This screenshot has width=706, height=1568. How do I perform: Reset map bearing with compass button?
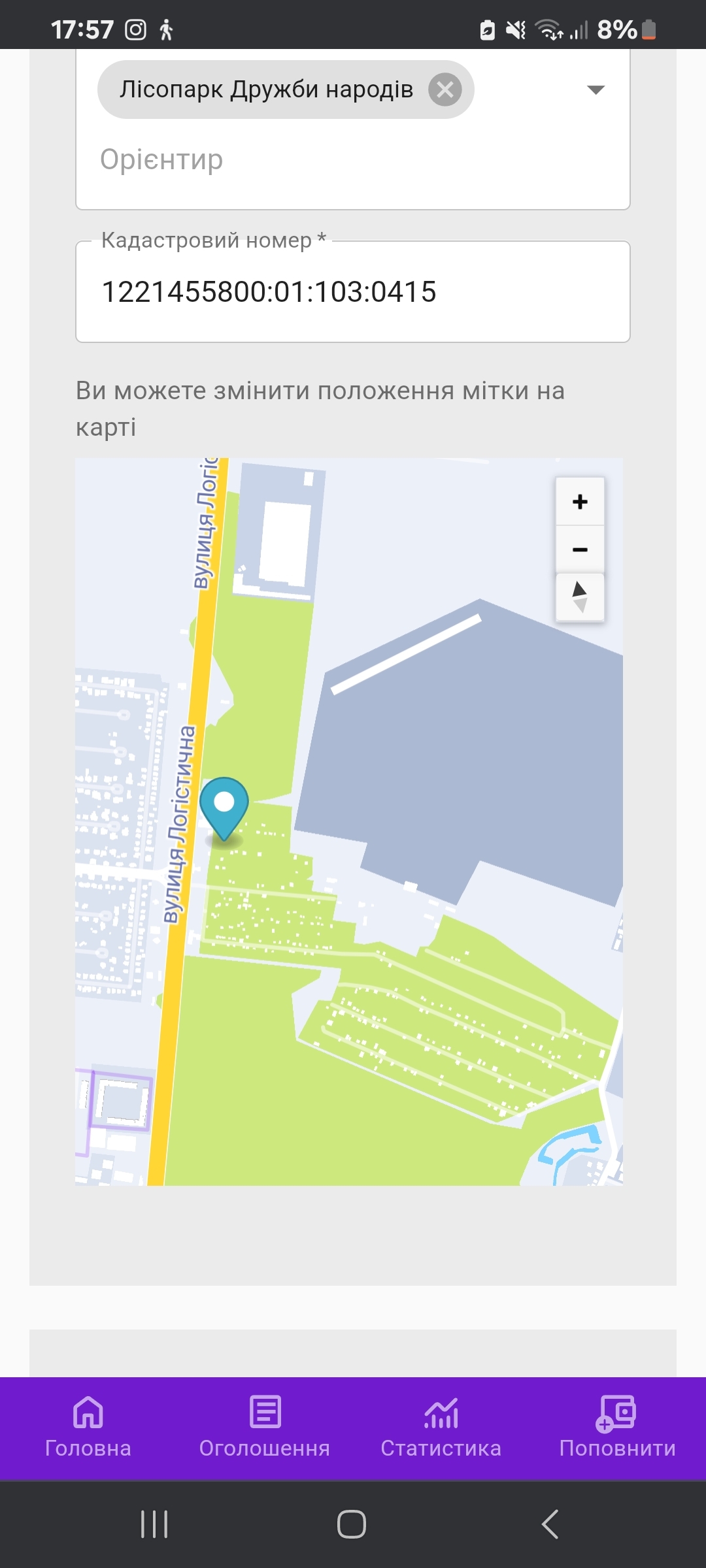[x=580, y=597]
